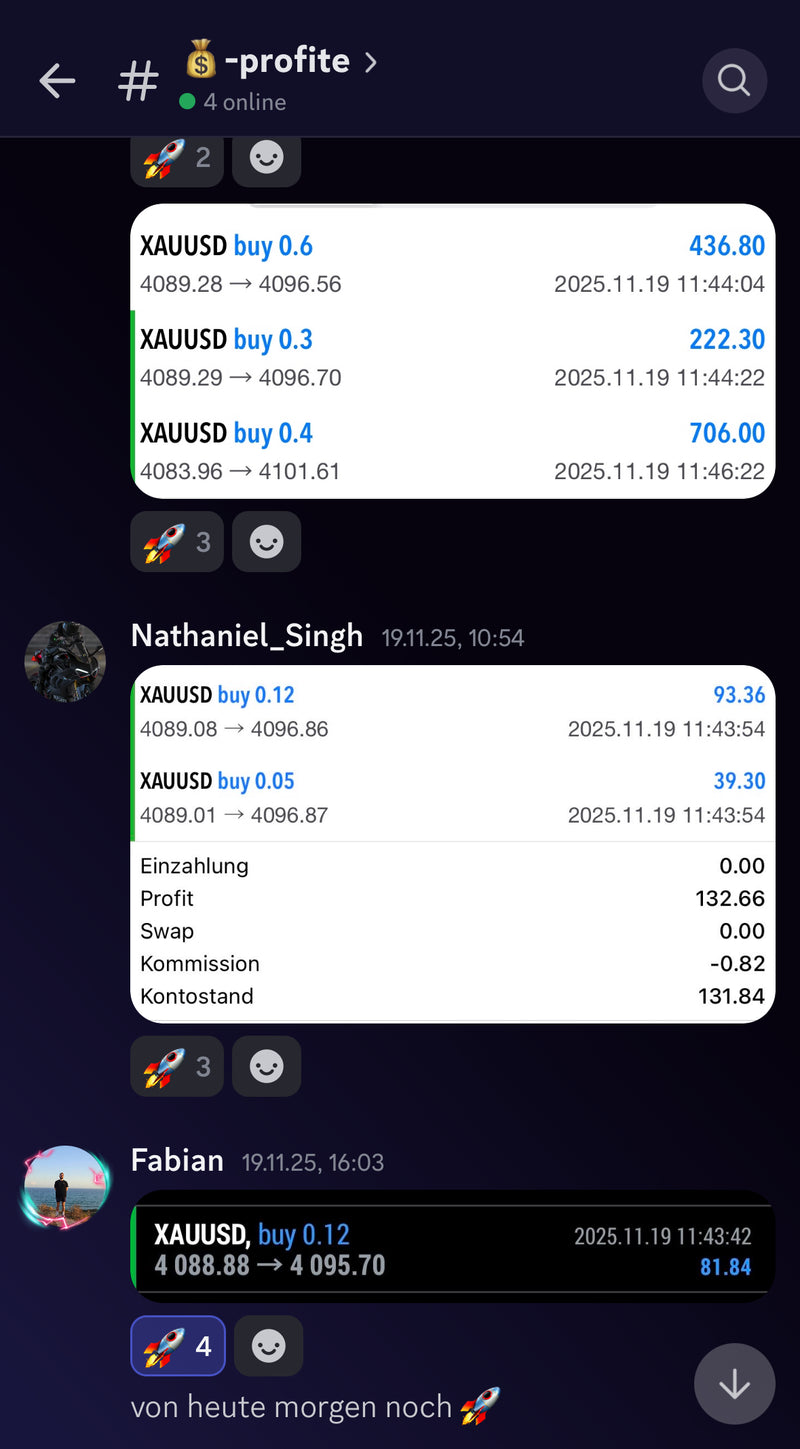Open profite channel details

[x=283, y=62]
